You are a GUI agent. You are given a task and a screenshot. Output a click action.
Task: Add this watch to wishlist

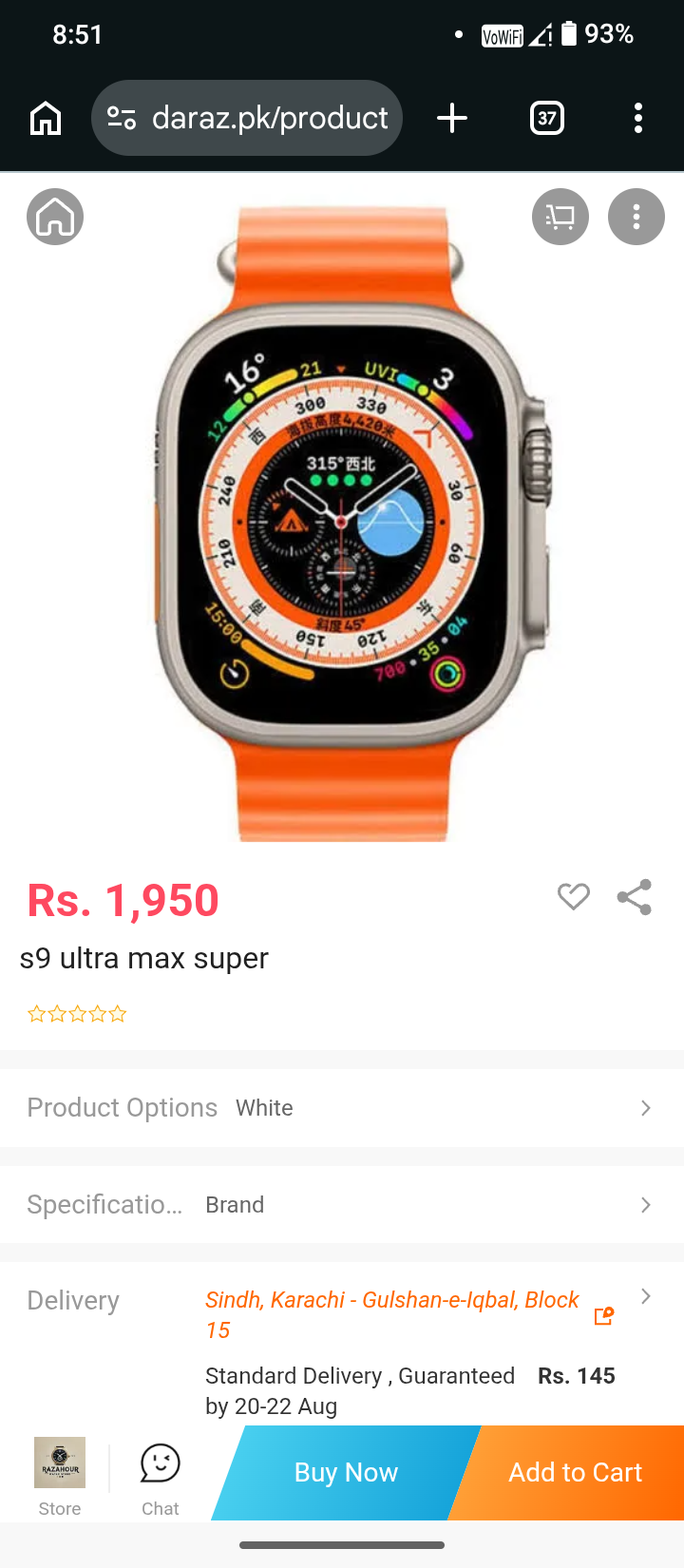[x=574, y=896]
